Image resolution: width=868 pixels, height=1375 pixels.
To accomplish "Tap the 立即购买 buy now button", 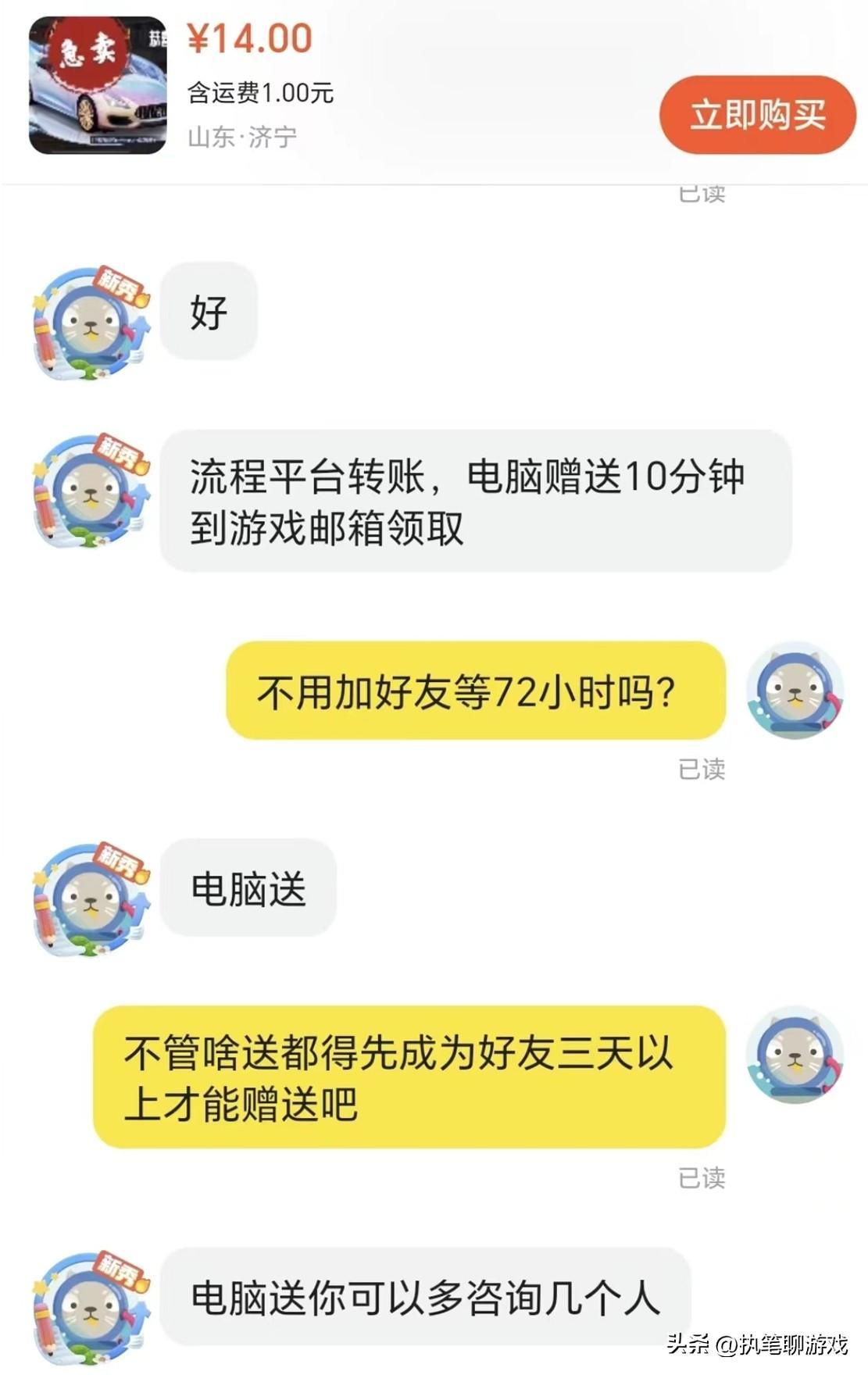I will click(756, 115).
